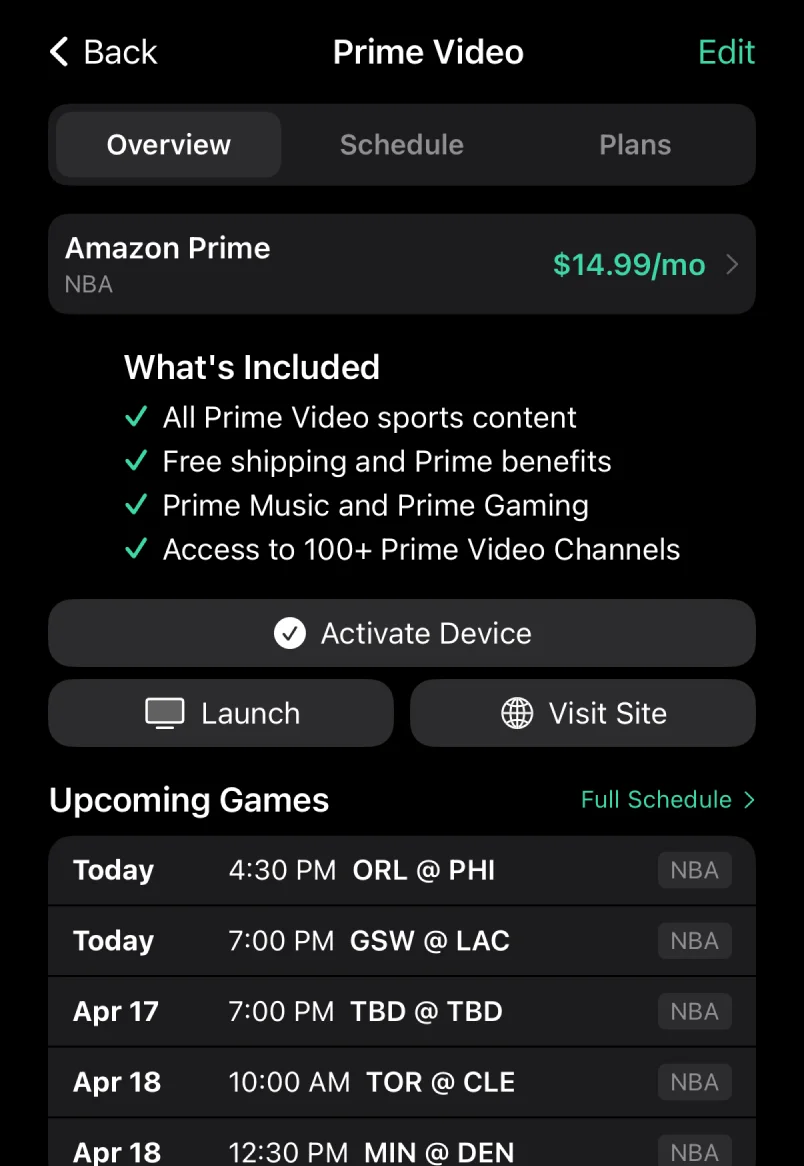This screenshot has width=804, height=1166.
Task: Toggle the checkmark beside Prime Music and Prime Gaming
Action: pos(137,505)
